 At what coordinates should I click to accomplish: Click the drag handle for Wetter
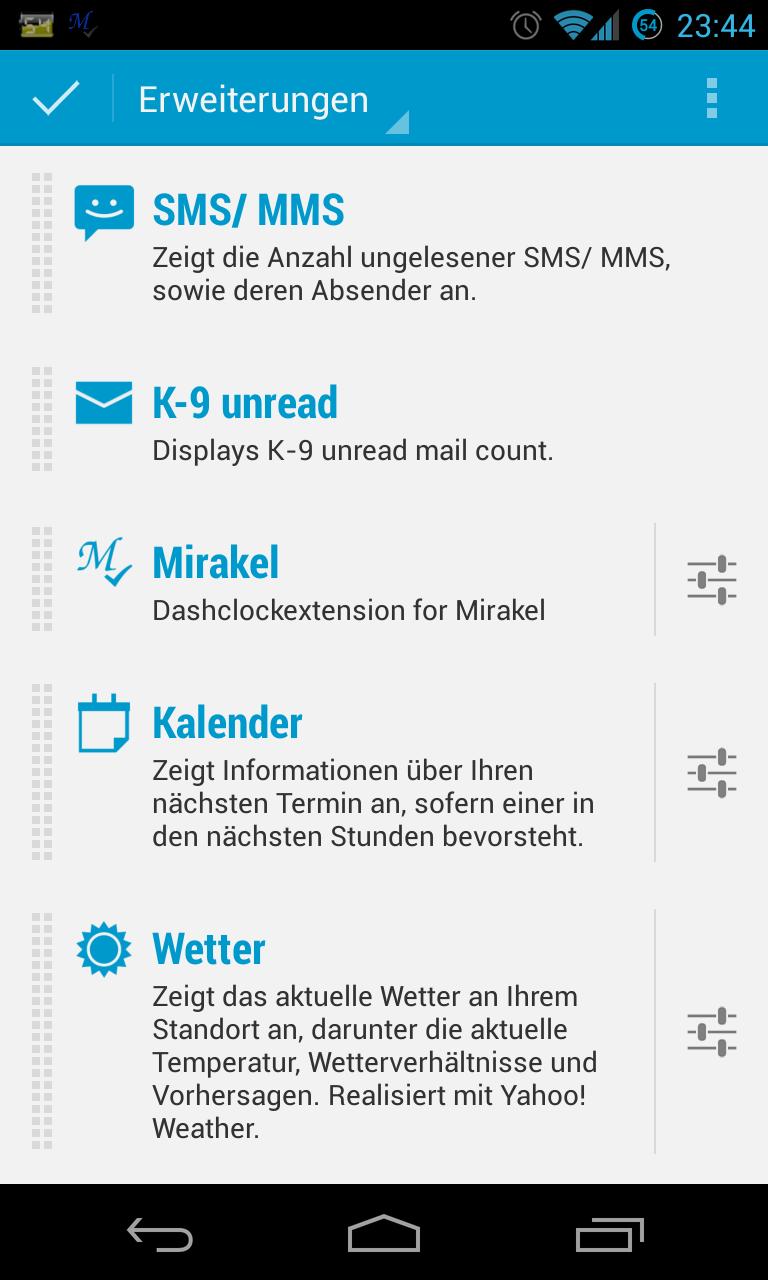pyautogui.click(x=42, y=1028)
